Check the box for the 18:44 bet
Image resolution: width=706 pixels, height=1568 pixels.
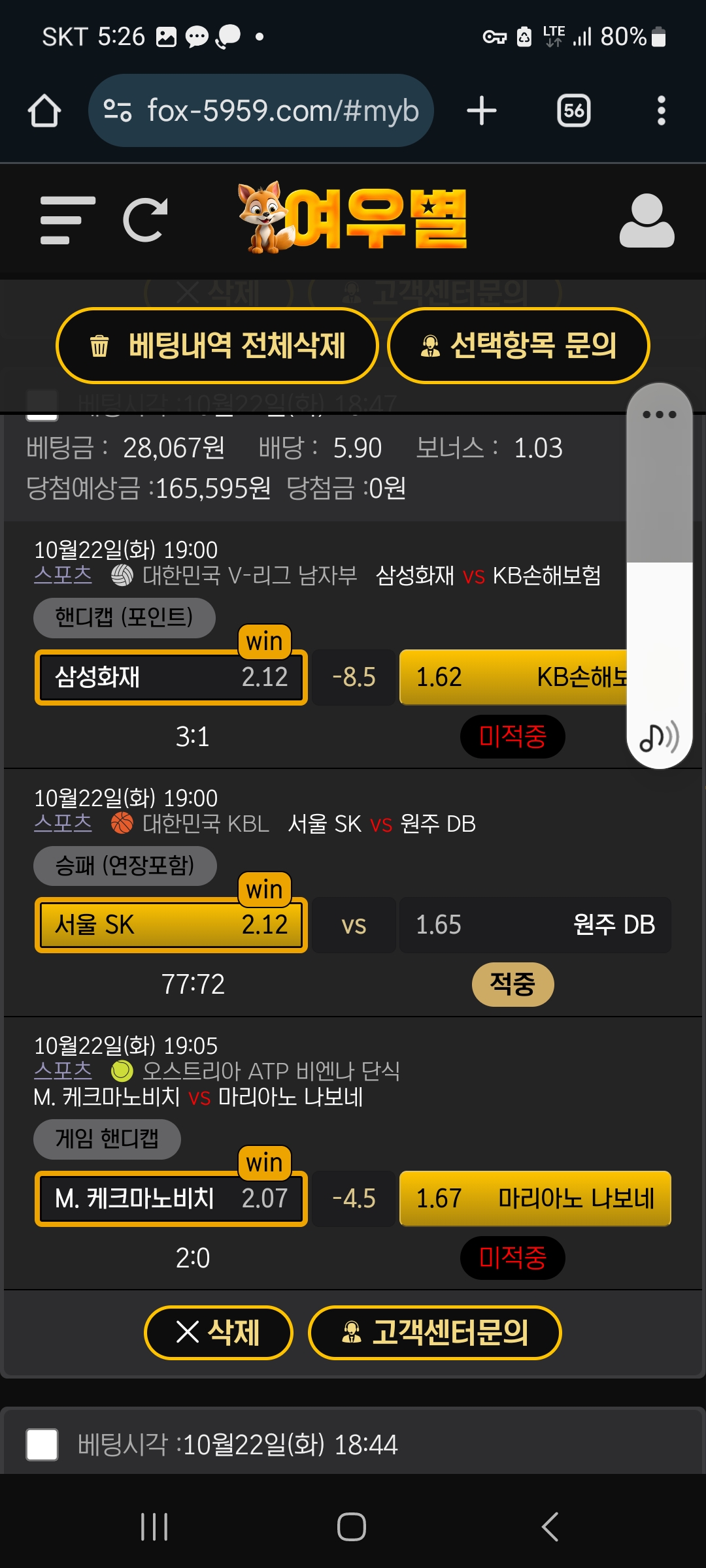(x=42, y=1445)
